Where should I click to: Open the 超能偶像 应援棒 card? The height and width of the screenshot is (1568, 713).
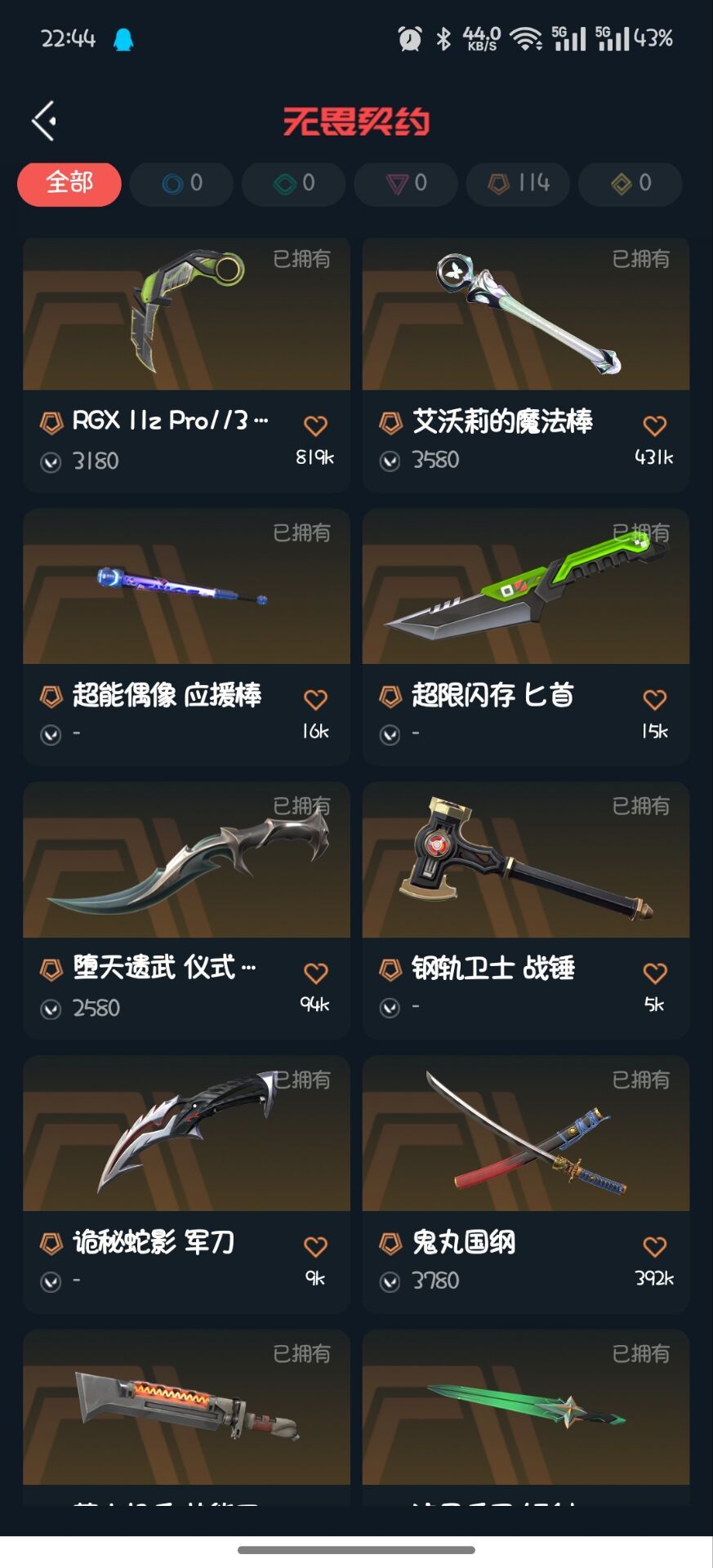coord(186,638)
